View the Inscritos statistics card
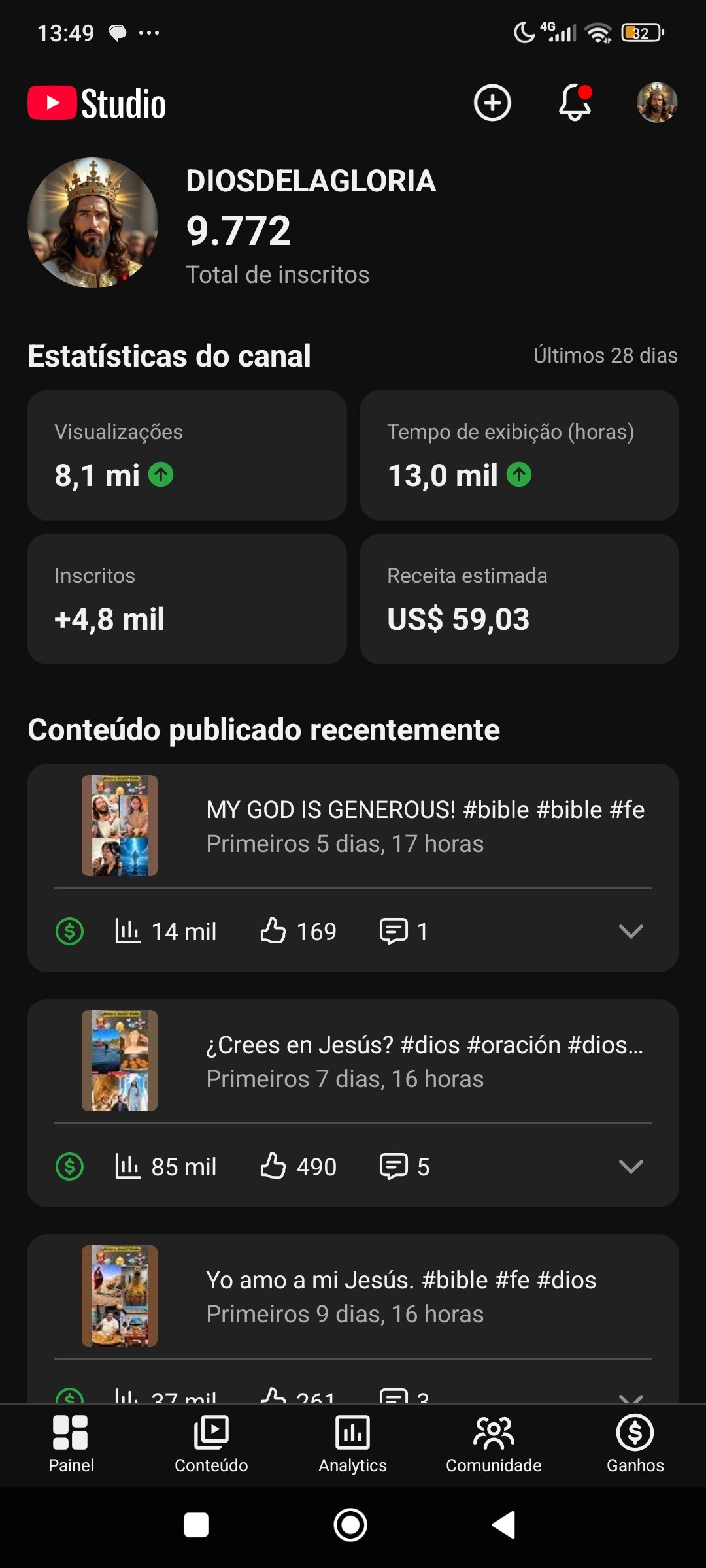The image size is (706, 1568). 187,599
